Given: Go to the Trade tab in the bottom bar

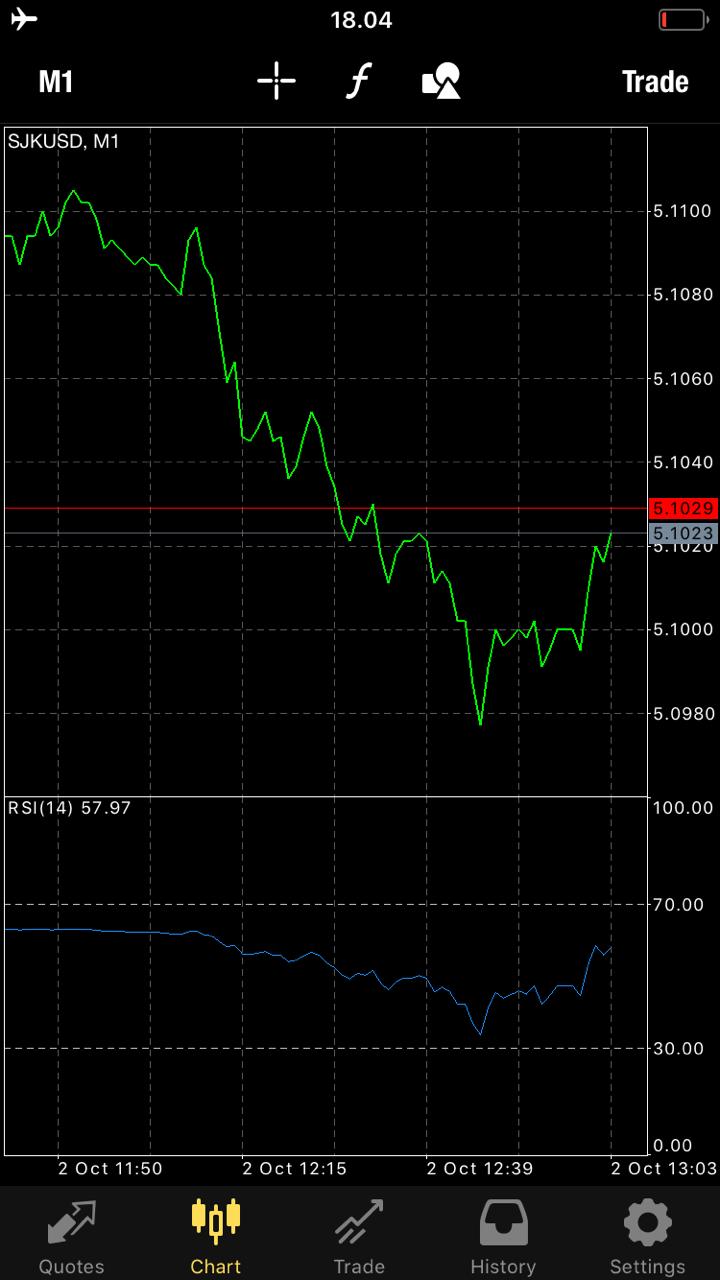Looking at the screenshot, I should (x=359, y=1238).
